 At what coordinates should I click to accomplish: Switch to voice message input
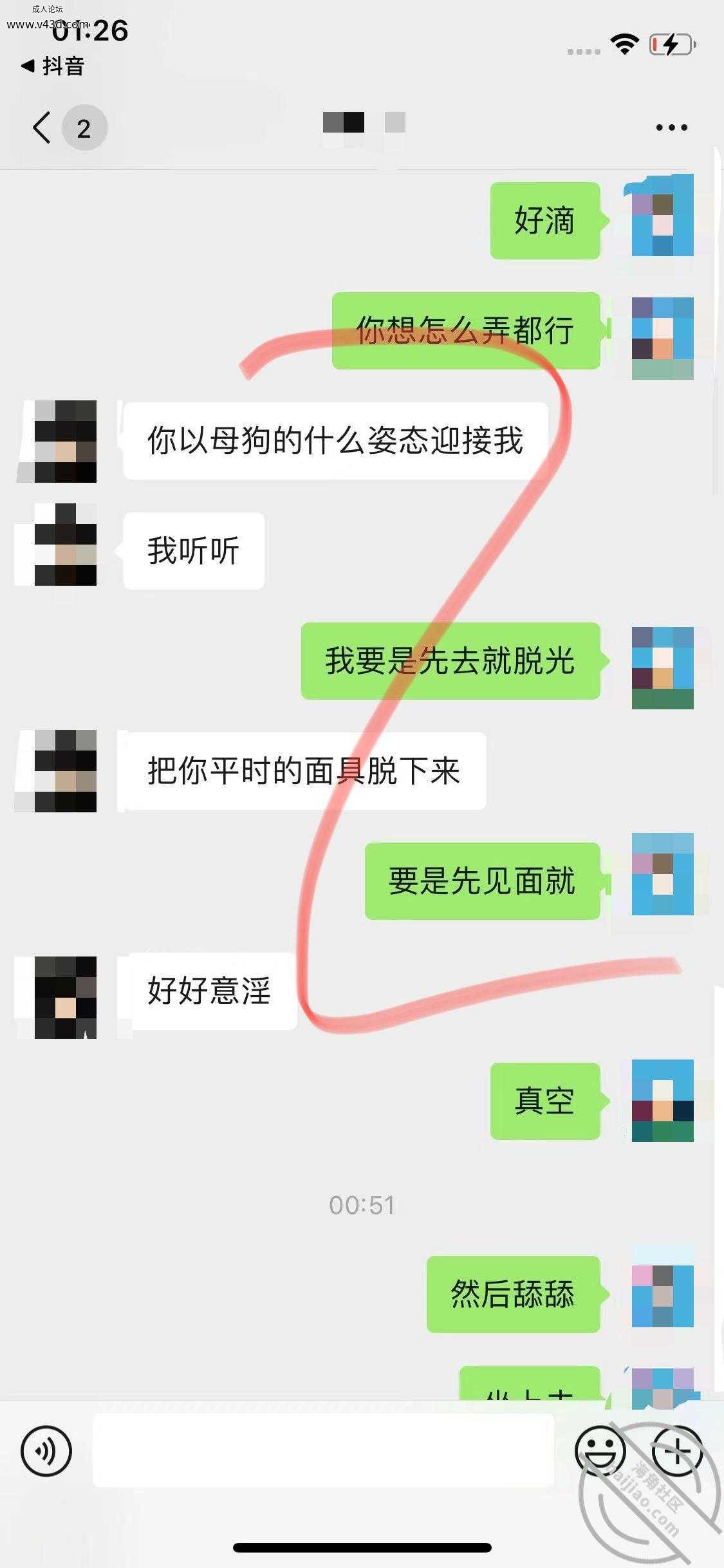(x=46, y=1451)
